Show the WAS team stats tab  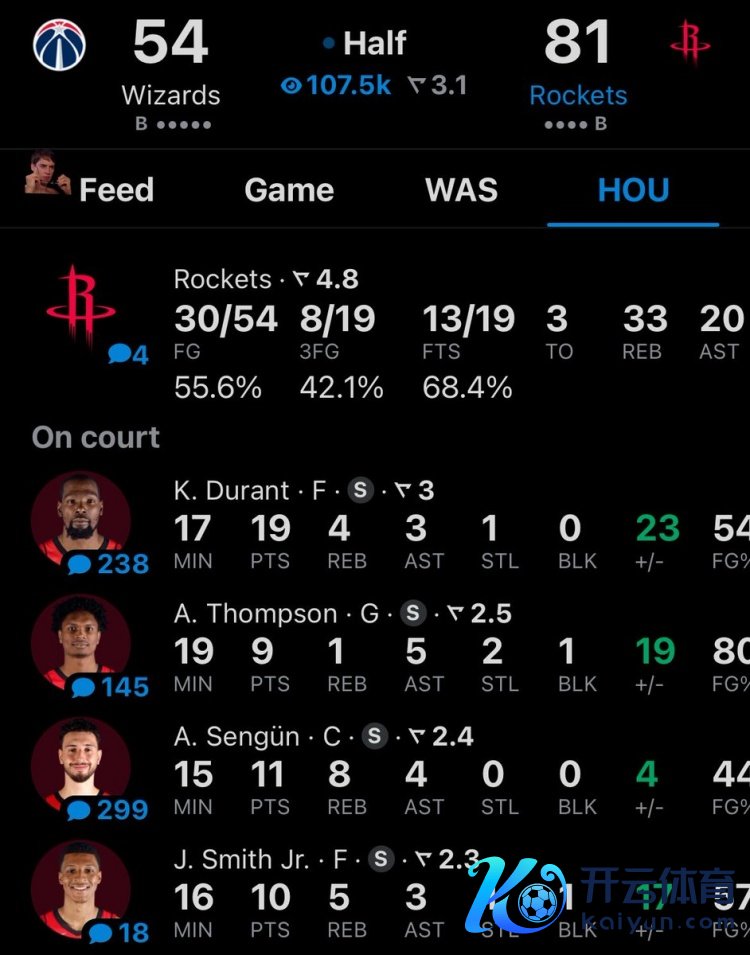(462, 190)
